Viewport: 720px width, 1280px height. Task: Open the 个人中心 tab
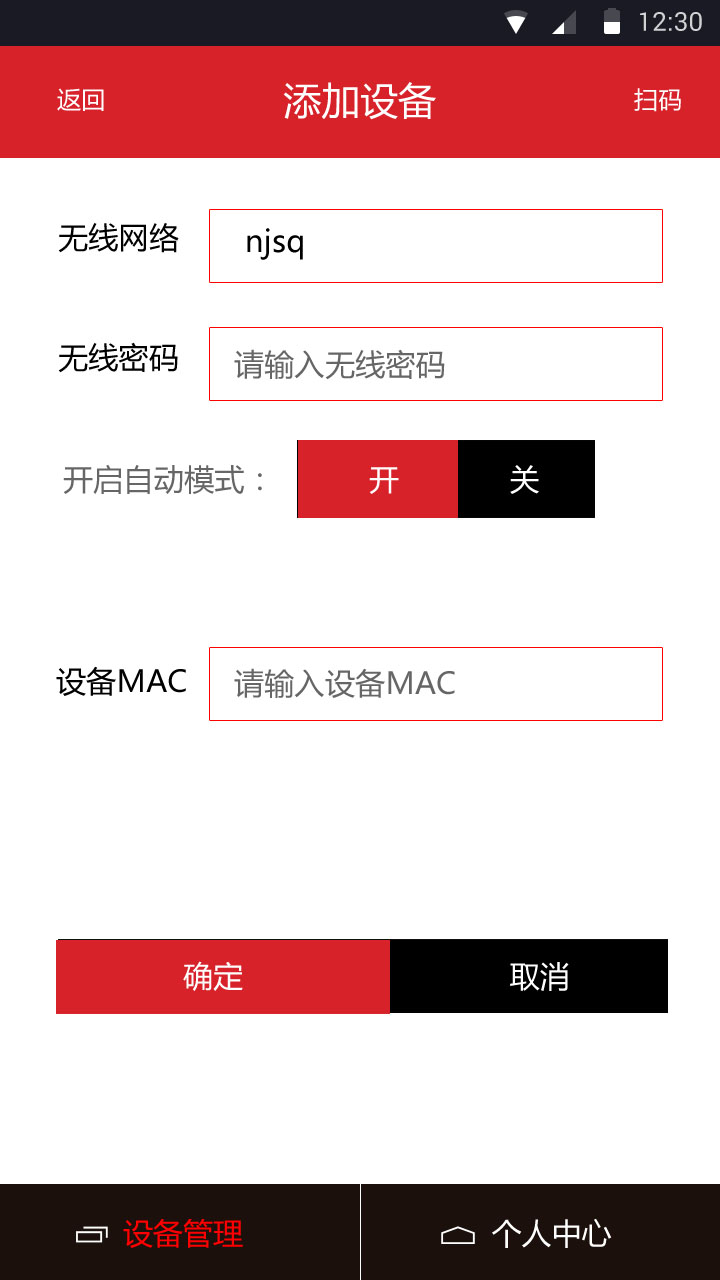541,1233
